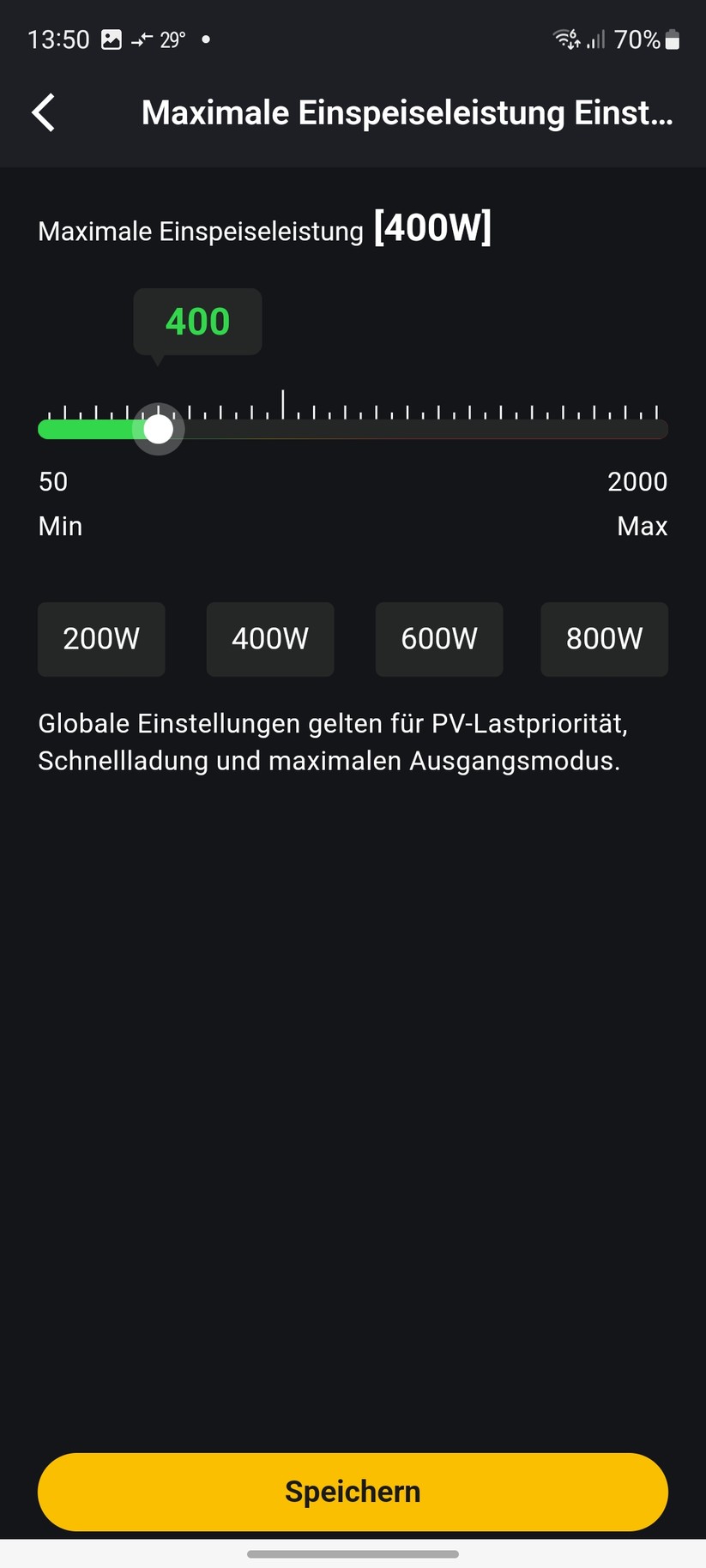
Task: Choose the 400W preset
Action: (x=270, y=639)
